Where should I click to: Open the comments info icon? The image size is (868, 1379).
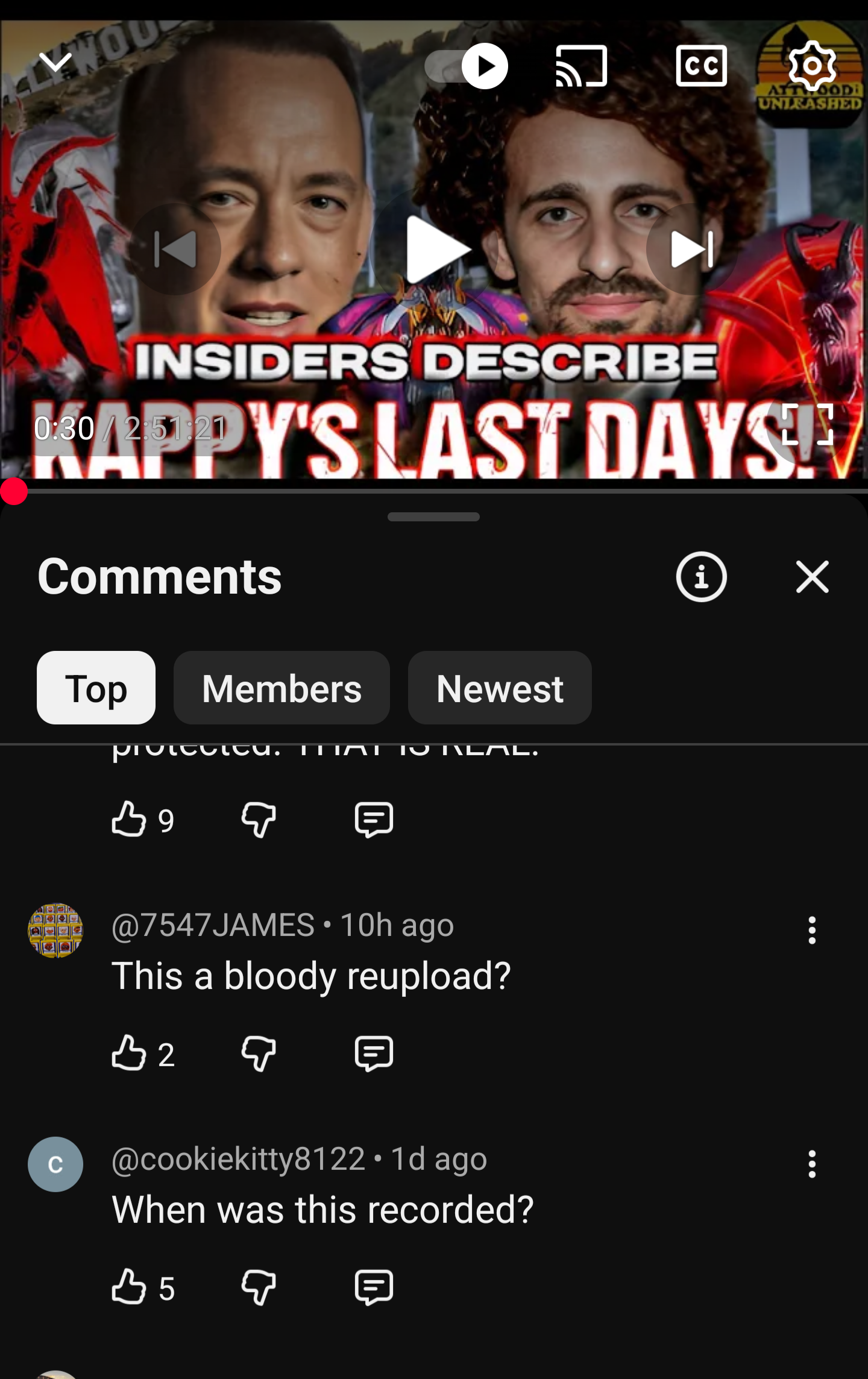[701, 577]
